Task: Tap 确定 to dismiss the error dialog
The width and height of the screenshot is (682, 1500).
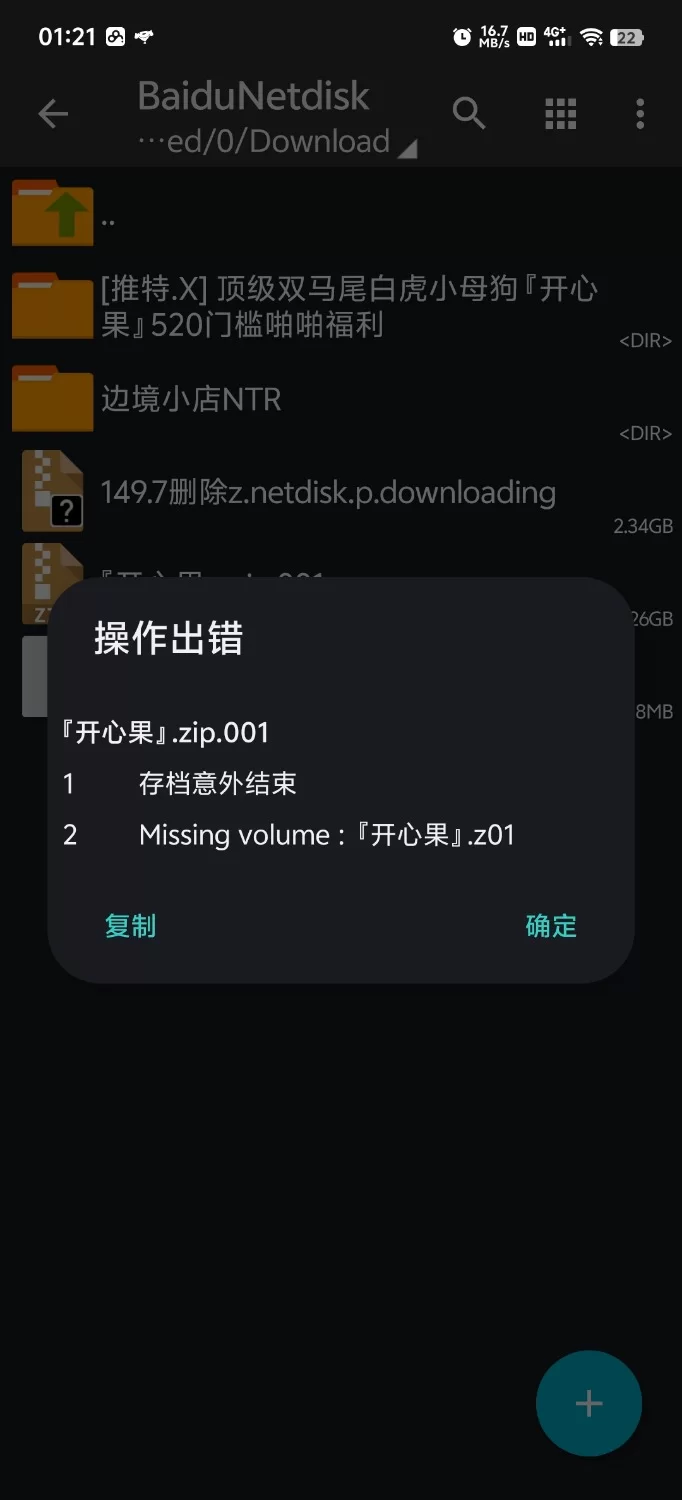Action: pos(551,926)
